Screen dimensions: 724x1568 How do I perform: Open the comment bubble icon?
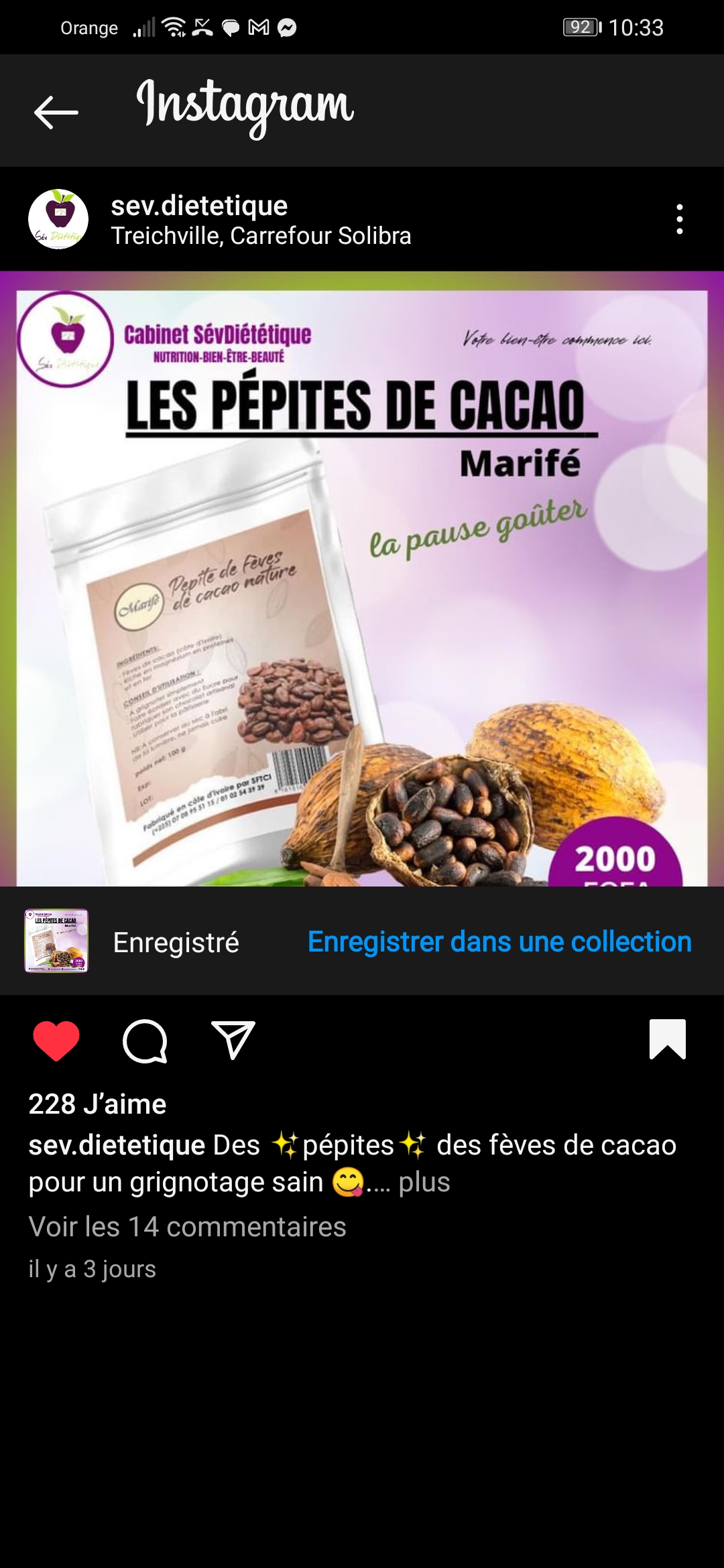coord(145,1041)
